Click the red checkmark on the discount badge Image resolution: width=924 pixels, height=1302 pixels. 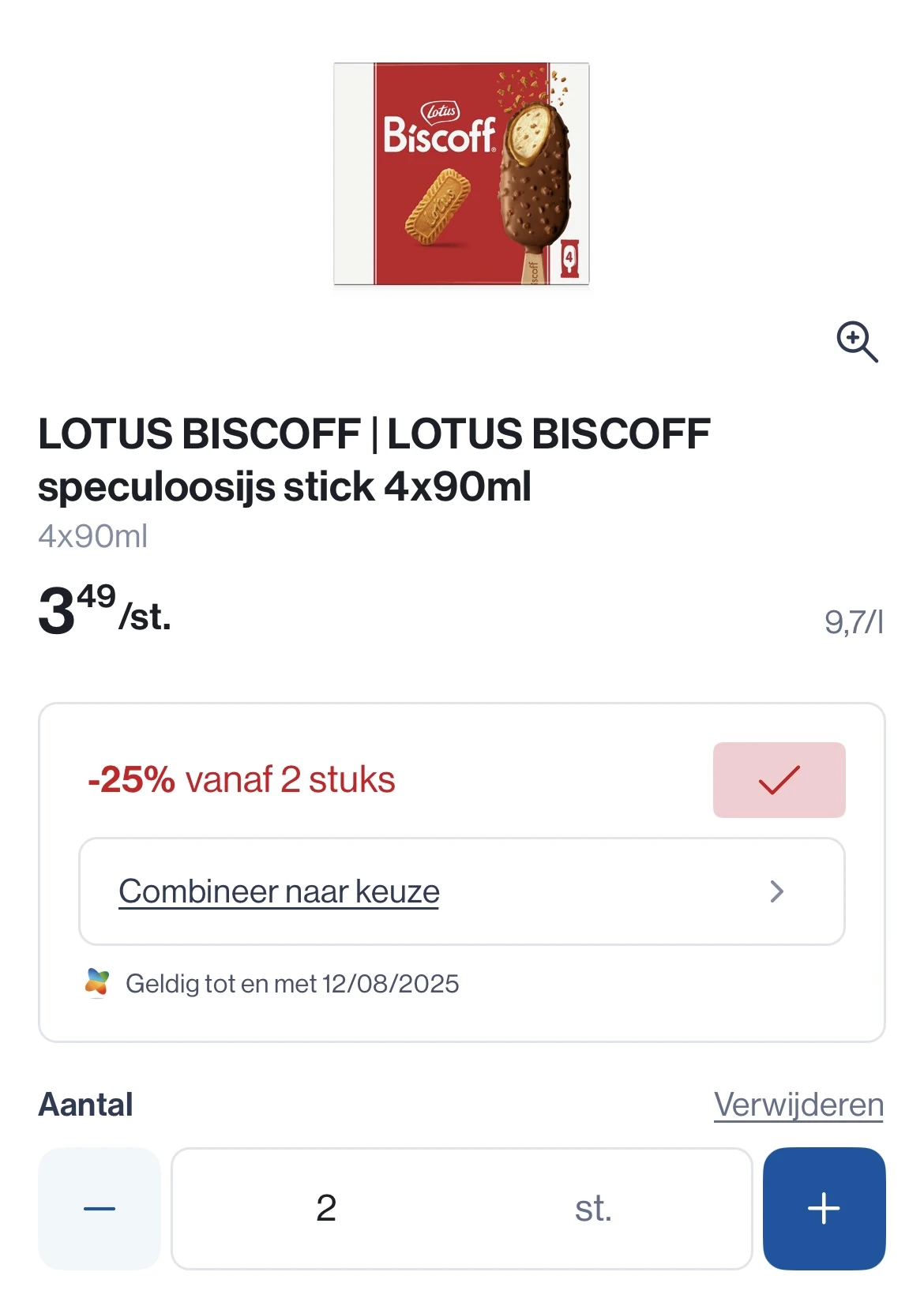779,779
